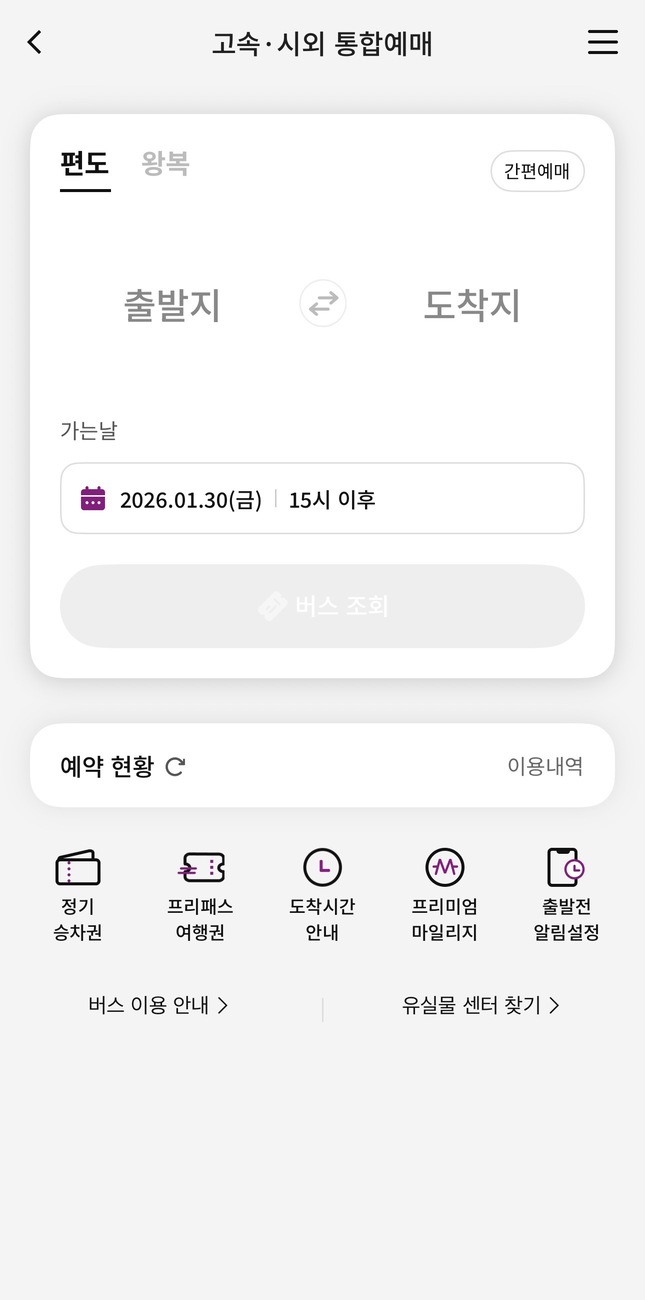645x1300 pixels.
Task: Swap departure and arrival terminals
Action: pyautogui.click(x=323, y=303)
